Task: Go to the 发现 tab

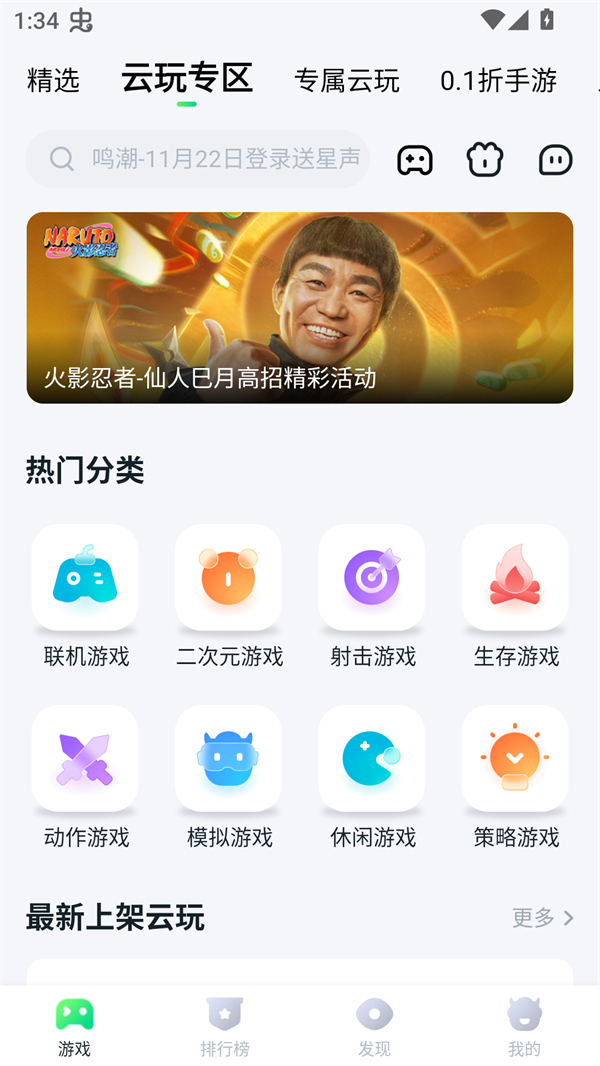Action: pyautogui.click(x=374, y=1027)
